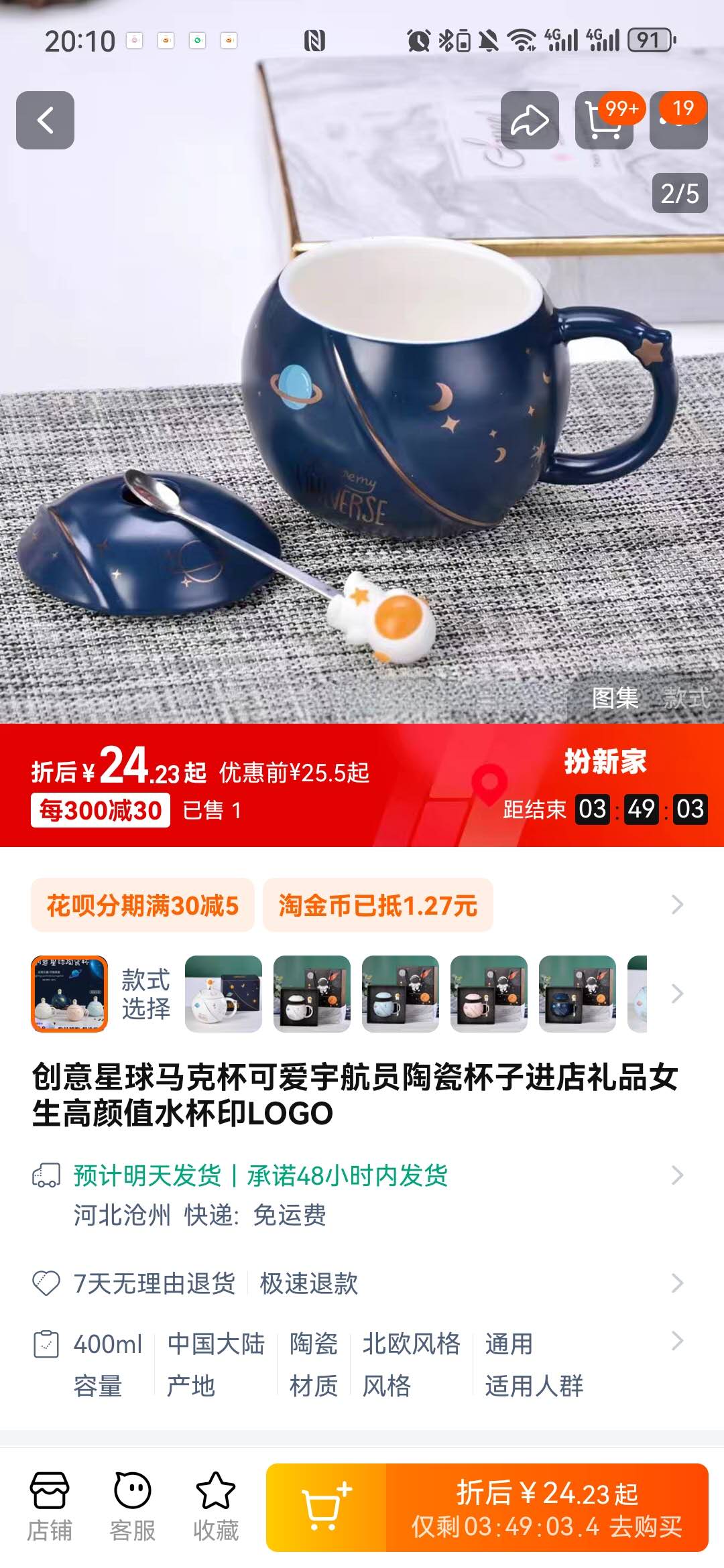The height and width of the screenshot is (1568, 724).
Task: Contact 客服 customer service
Action: (x=133, y=1507)
